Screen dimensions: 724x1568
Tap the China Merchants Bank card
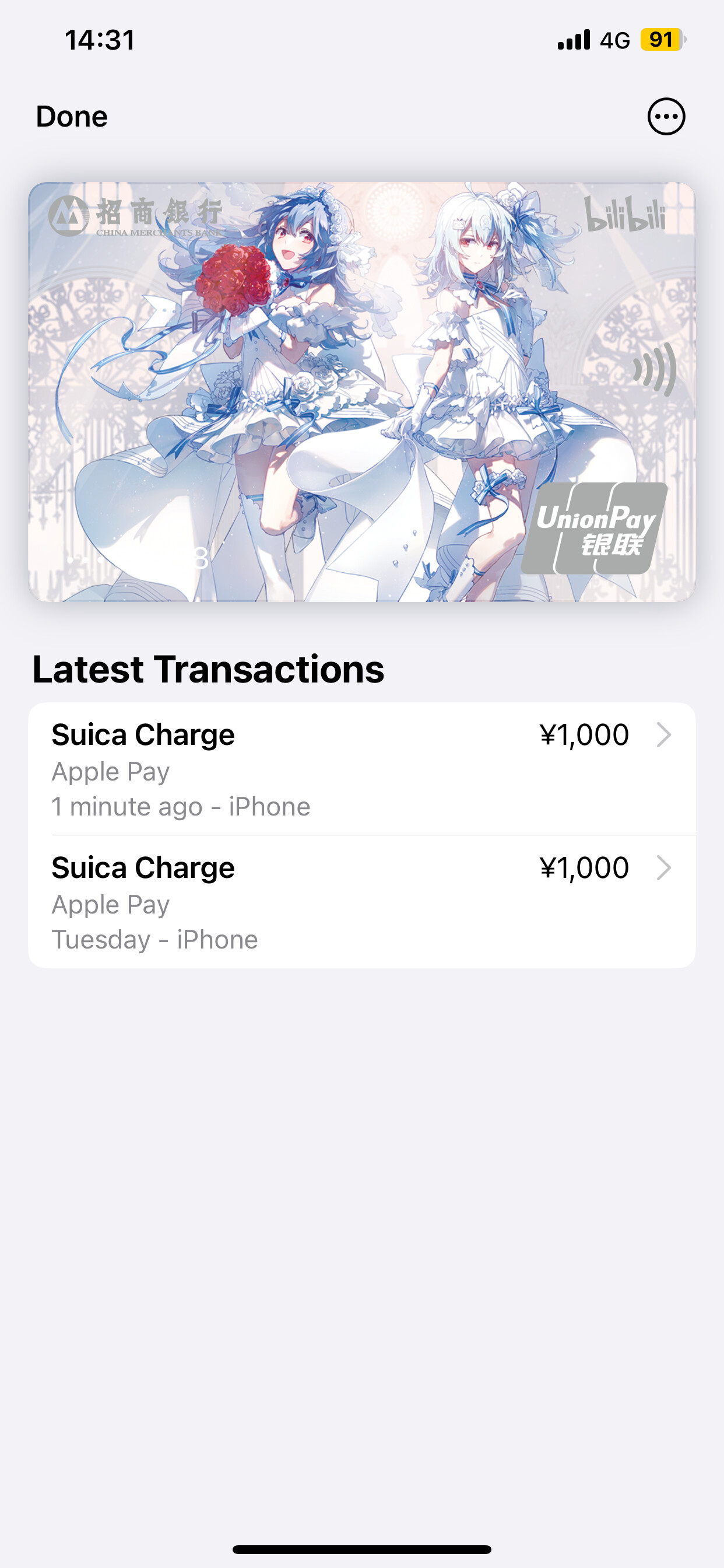click(x=362, y=392)
